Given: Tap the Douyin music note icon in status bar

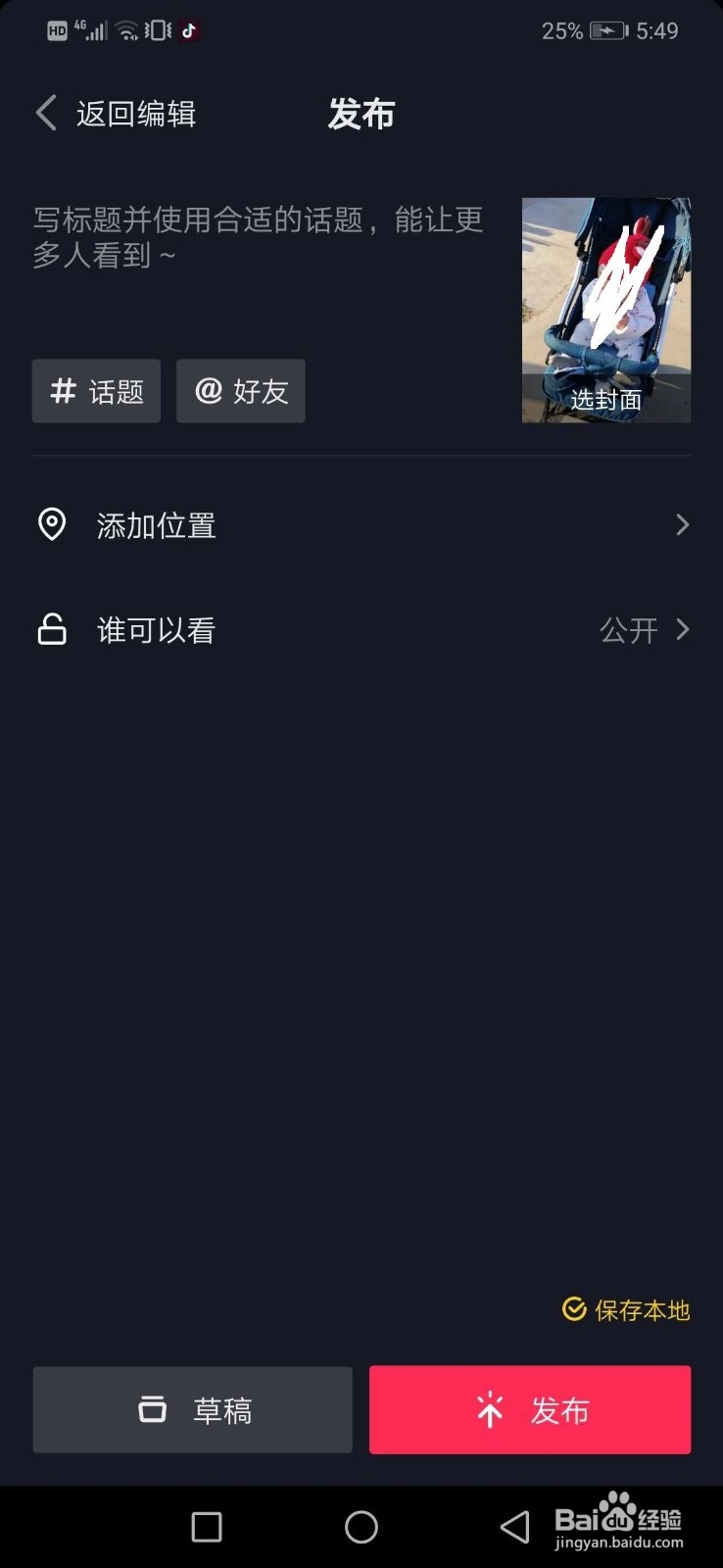Looking at the screenshot, I should point(186,30).
